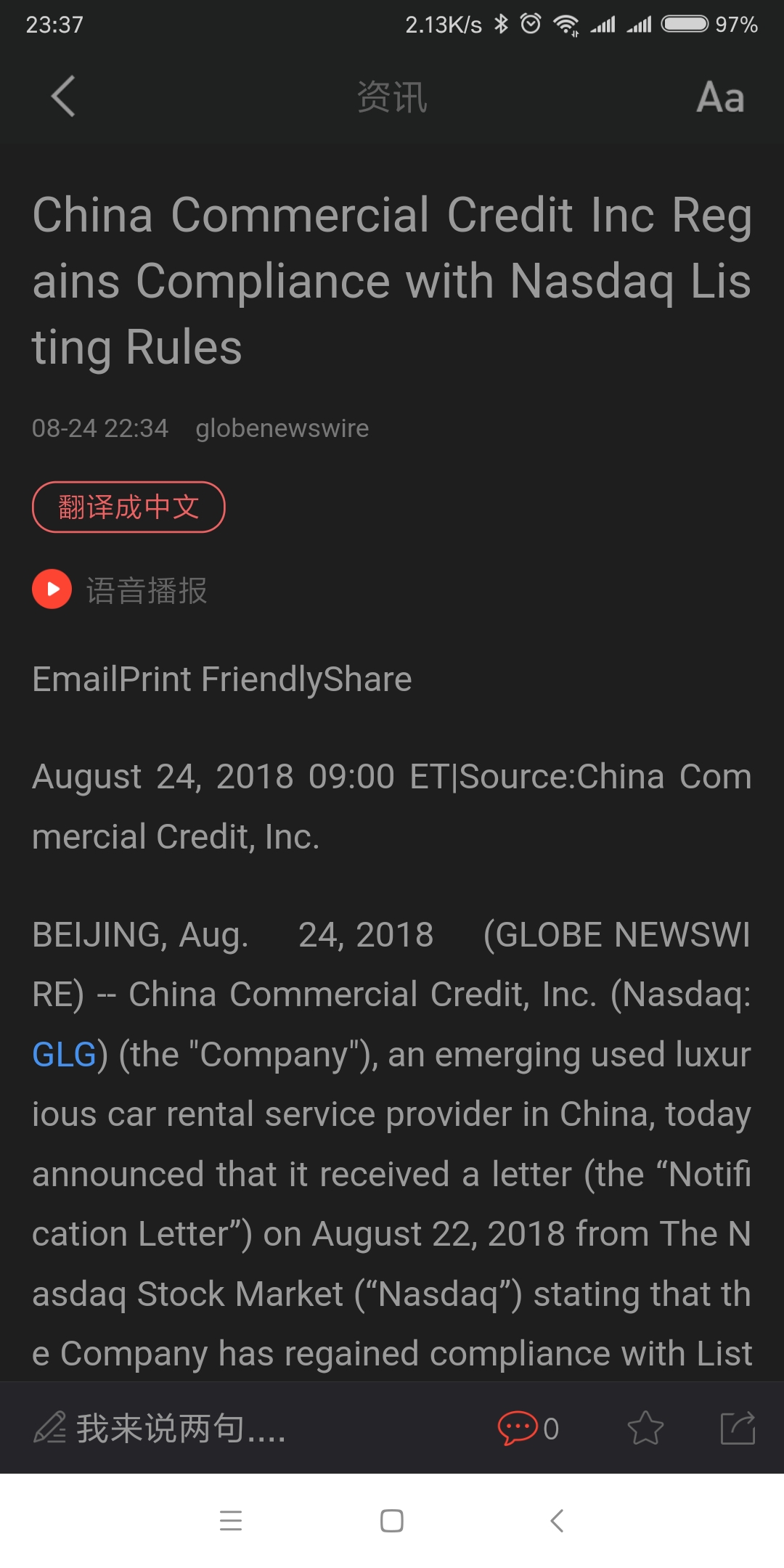Go back using the top-left arrow
The image size is (784, 1568).
(x=63, y=96)
